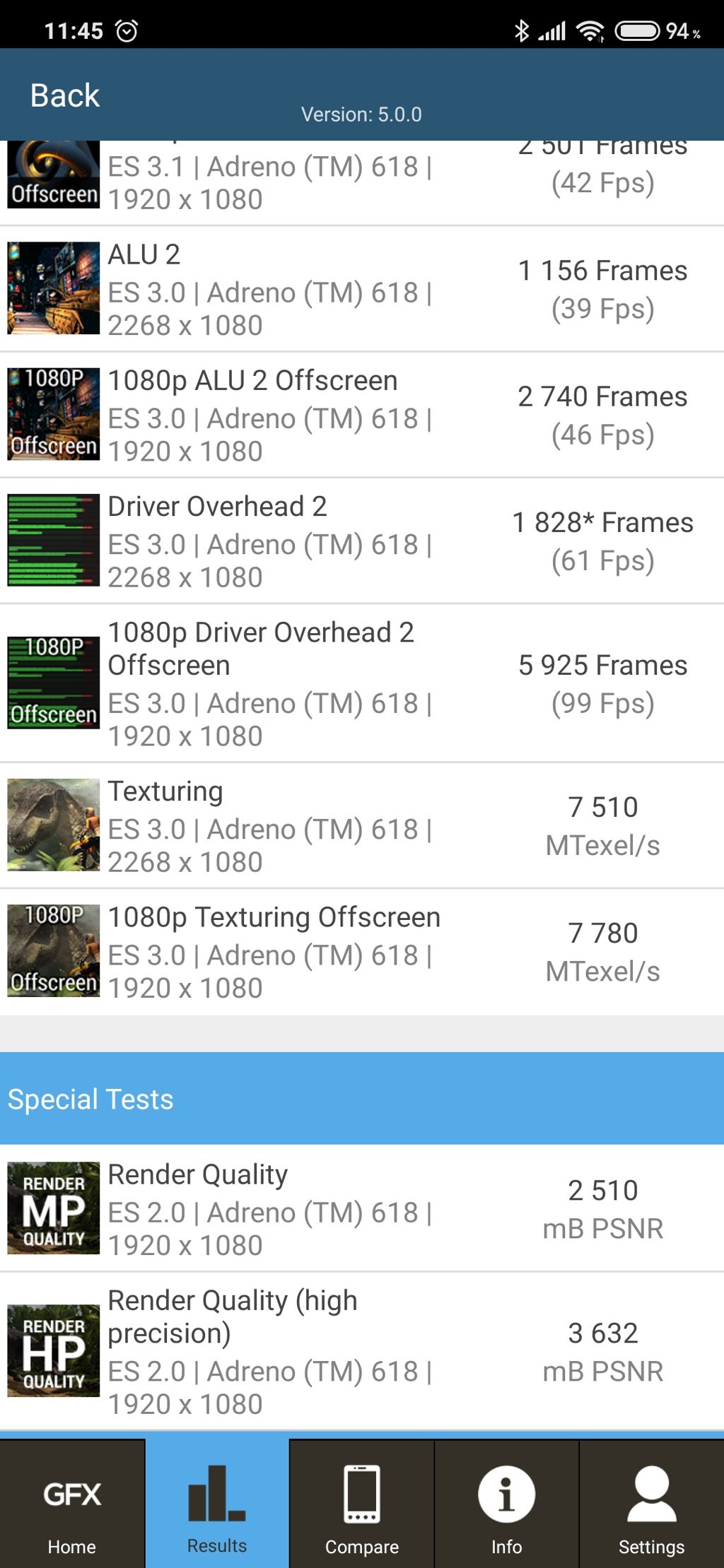
Task: Select the Results tab
Action: click(217, 1504)
